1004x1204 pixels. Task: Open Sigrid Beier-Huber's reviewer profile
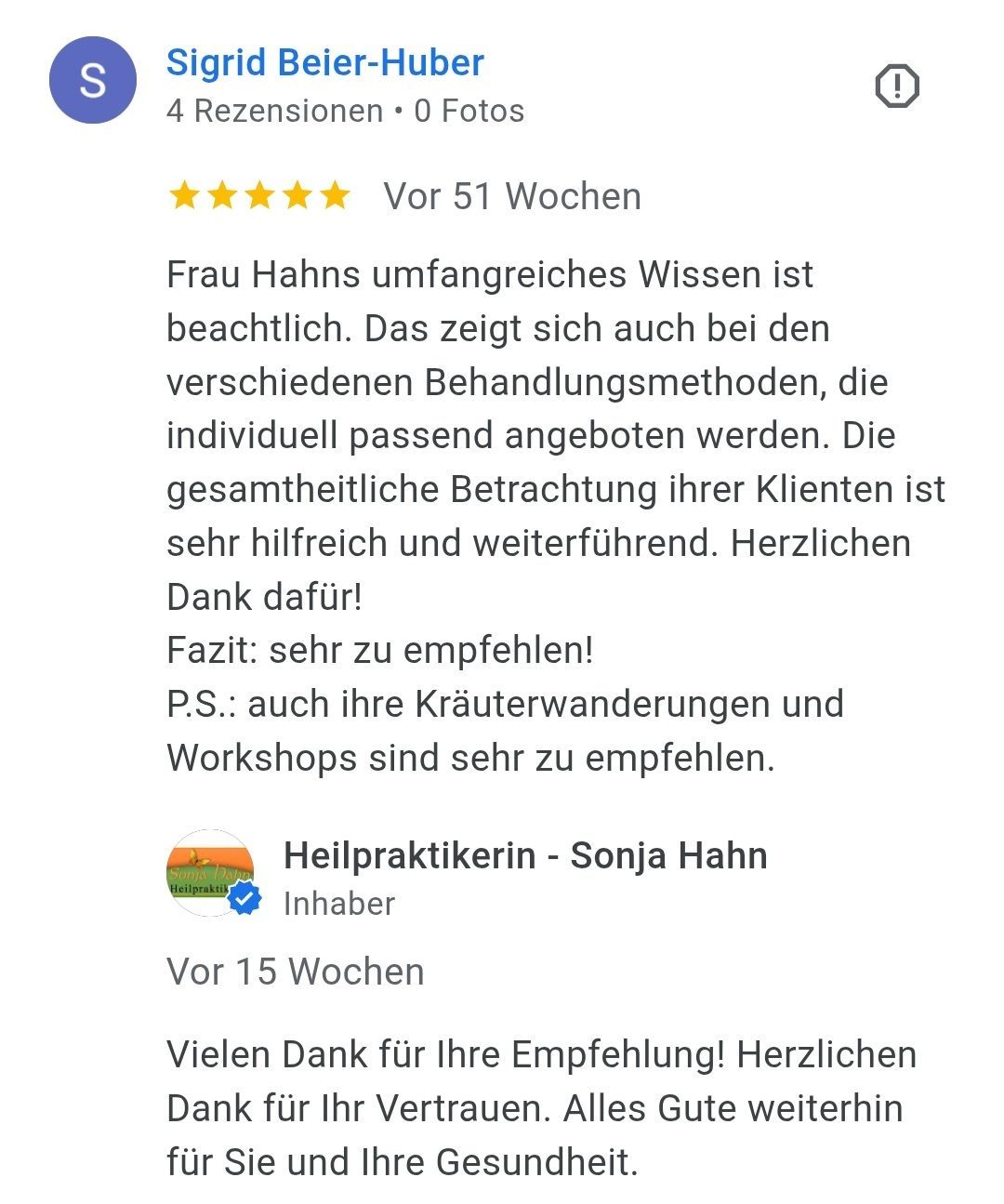(324, 63)
